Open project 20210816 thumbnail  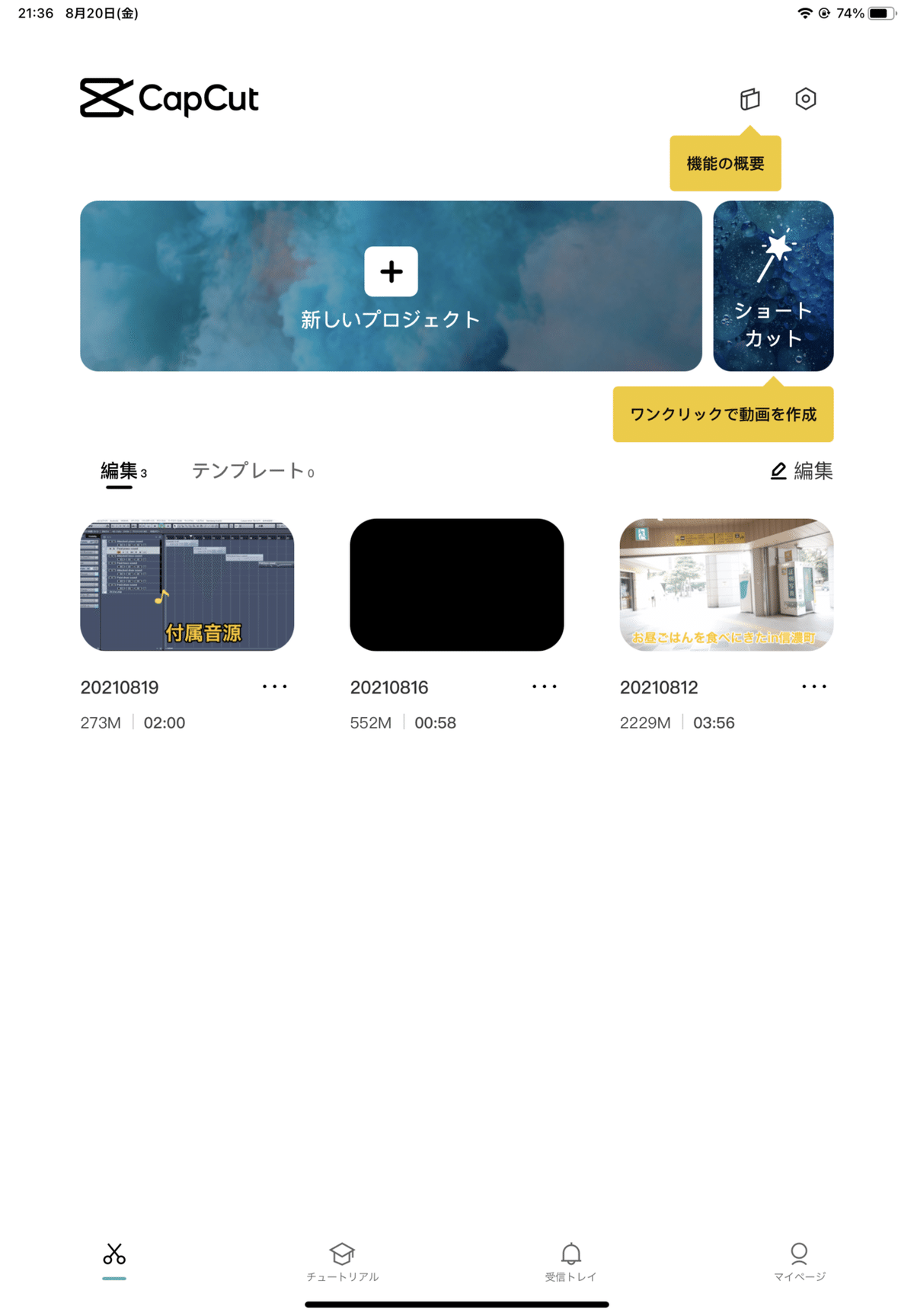click(x=456, y=584)
